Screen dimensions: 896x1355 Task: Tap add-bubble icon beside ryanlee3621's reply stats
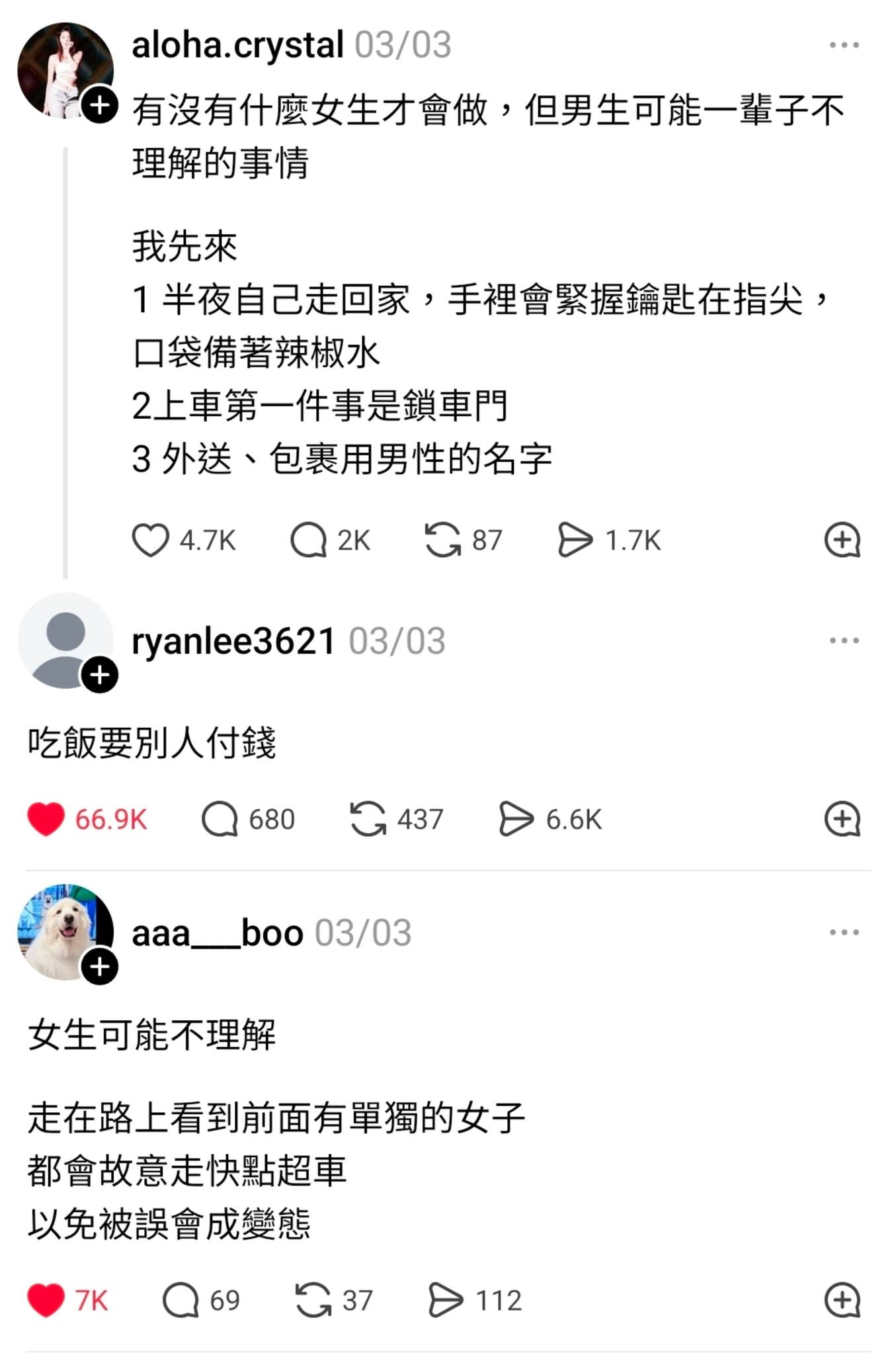point(842,819)
